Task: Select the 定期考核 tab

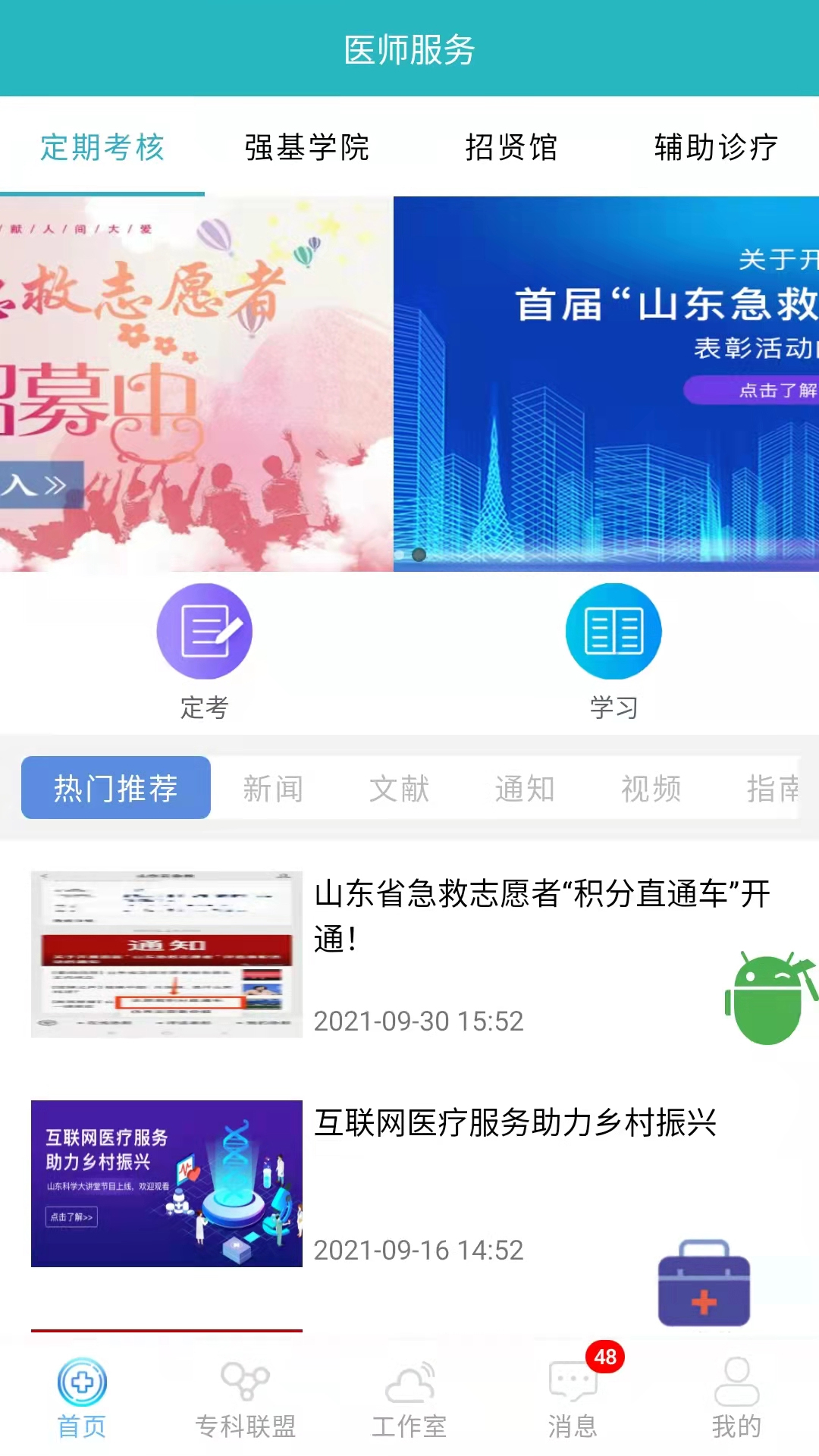Action: [102, 147]
